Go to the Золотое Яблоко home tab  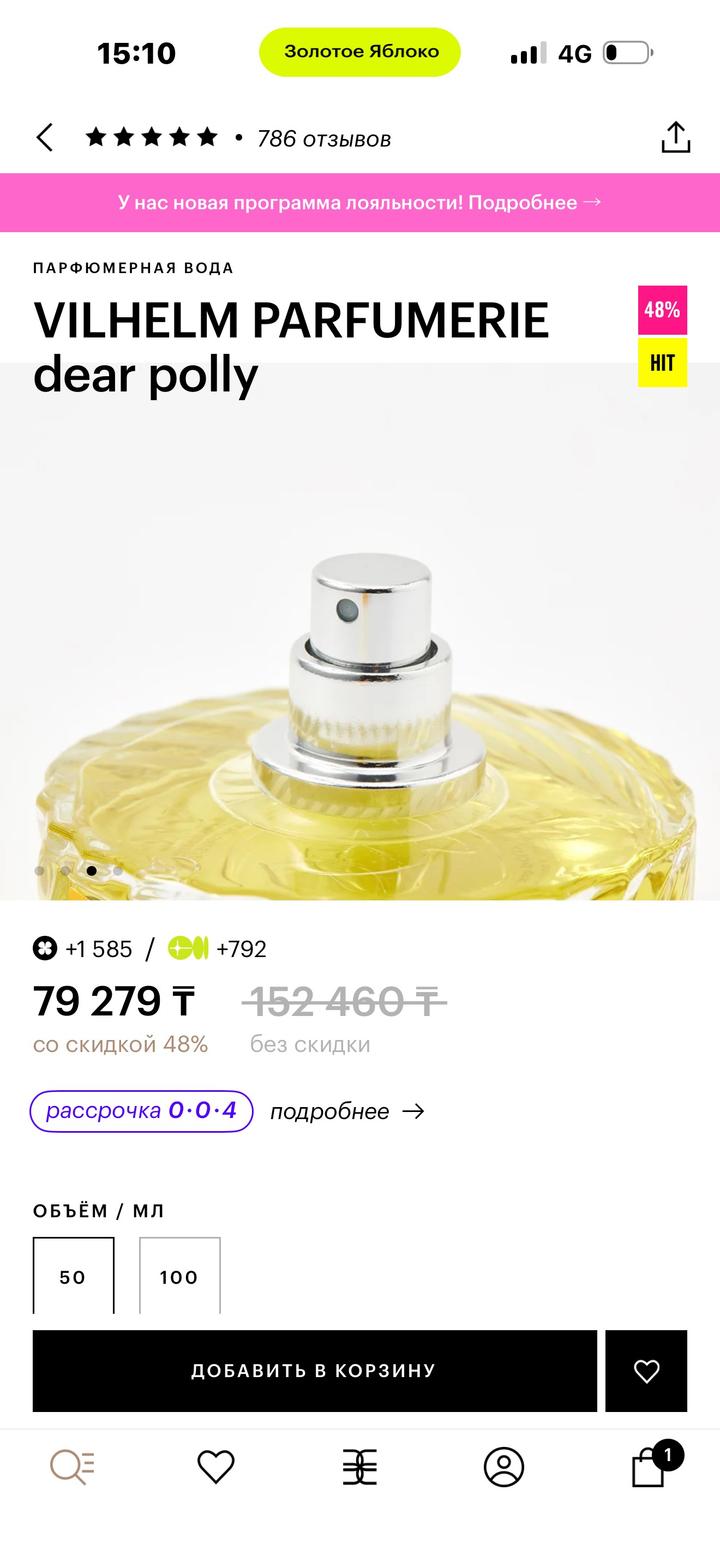[x=359, y=1467]
